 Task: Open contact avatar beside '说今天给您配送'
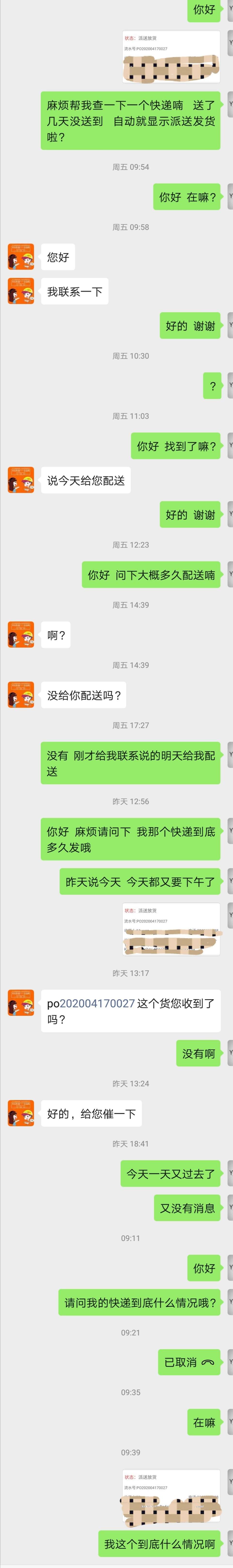tap(21, 480)
